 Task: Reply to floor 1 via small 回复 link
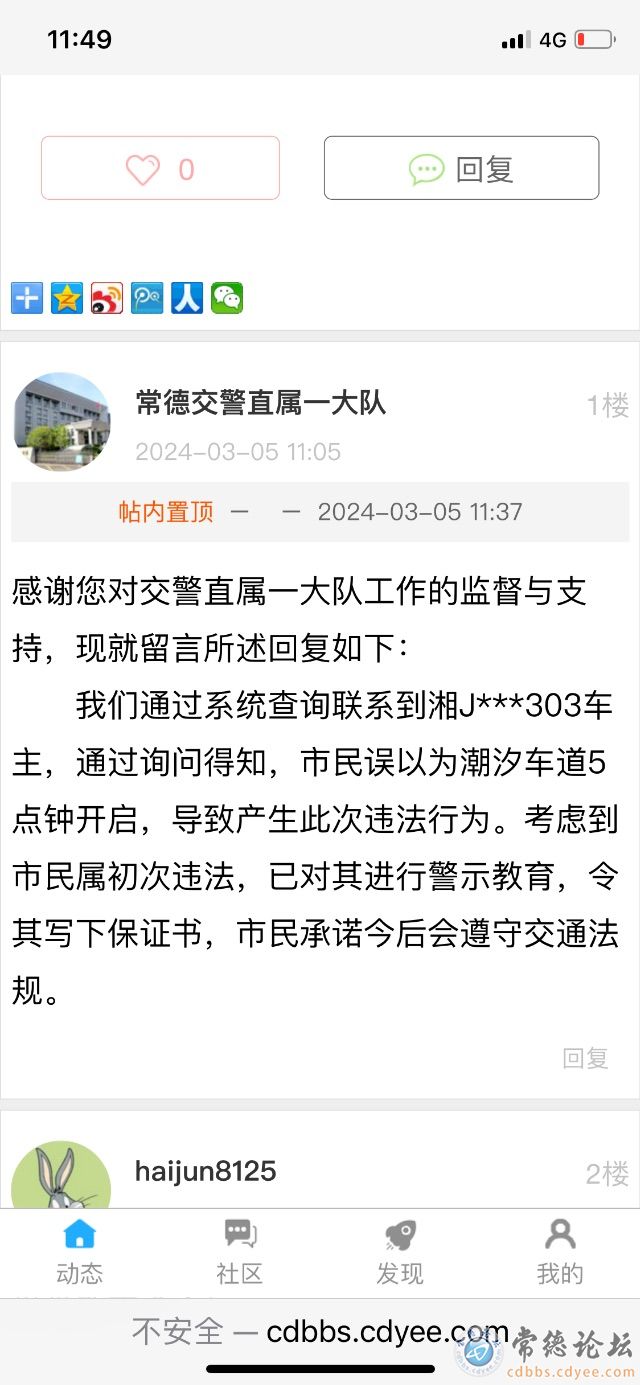[585, 1058]
